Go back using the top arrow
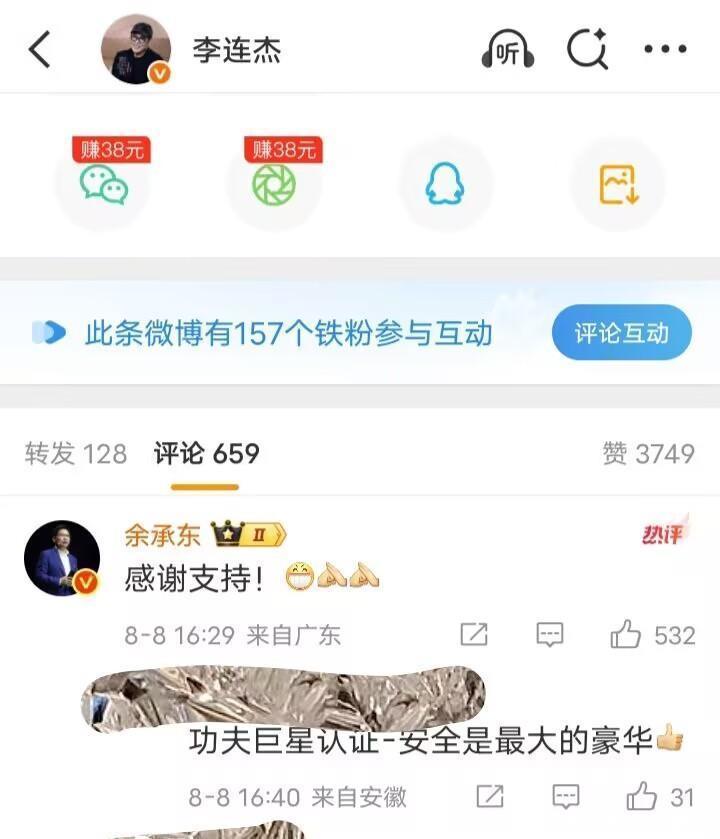Viewport: 720px width, 839px height. tap(40, 49)
